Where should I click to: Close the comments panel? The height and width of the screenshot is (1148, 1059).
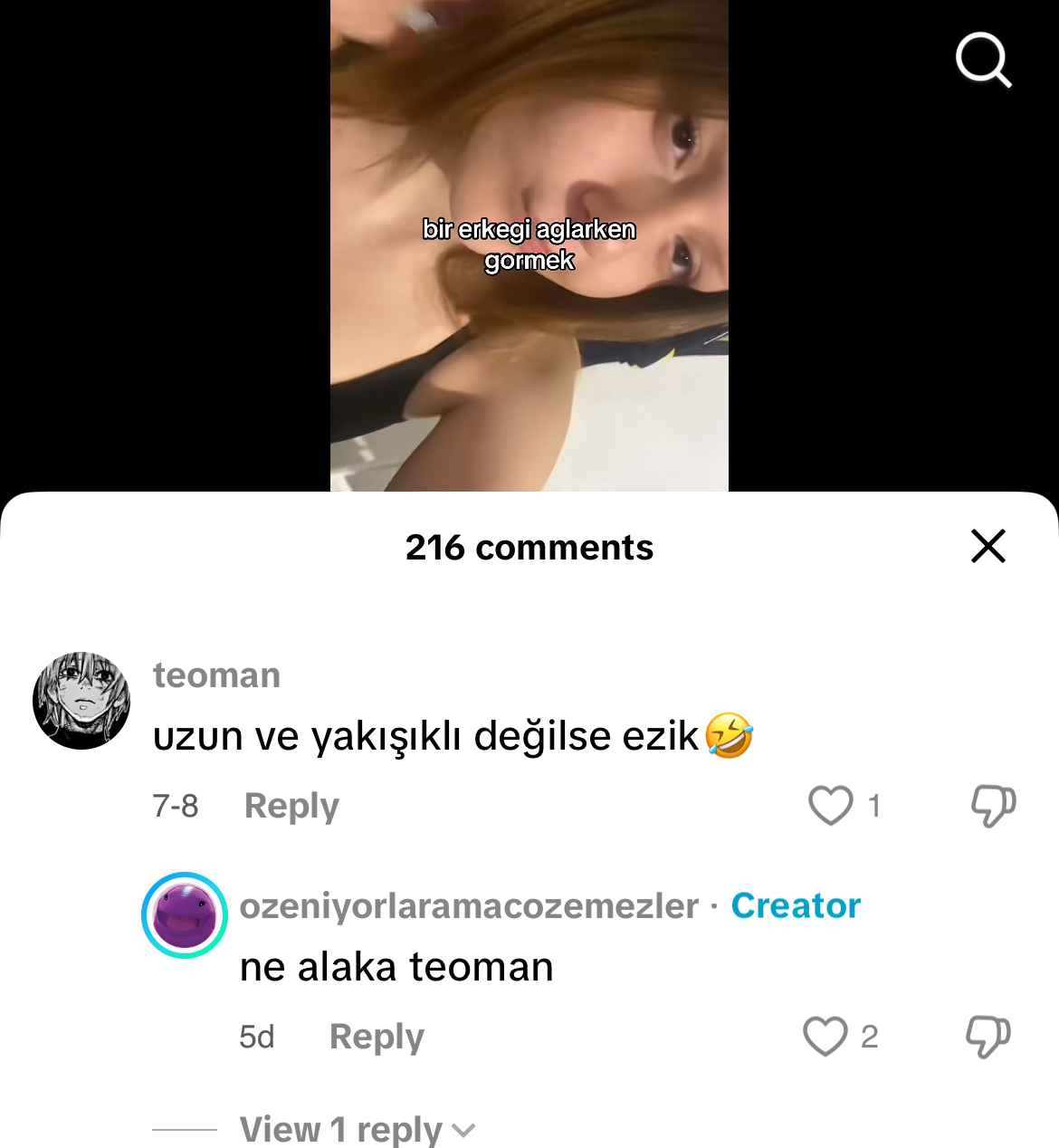coord(987,546)
